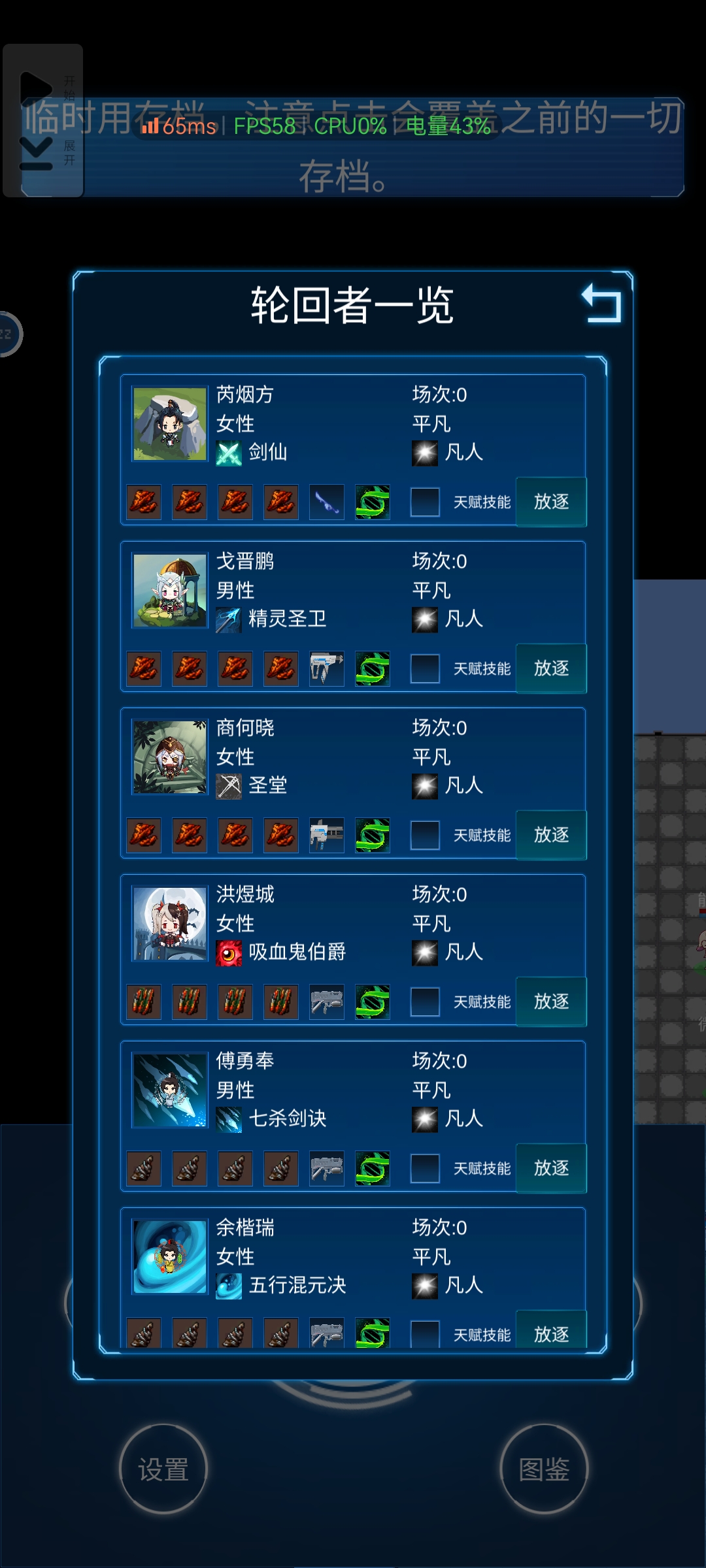Open 傅勇奉's 天赋技能 slot
The height and width of the screenshot is (1568, 706).
pyautogui.click(x=425, y=1168)
